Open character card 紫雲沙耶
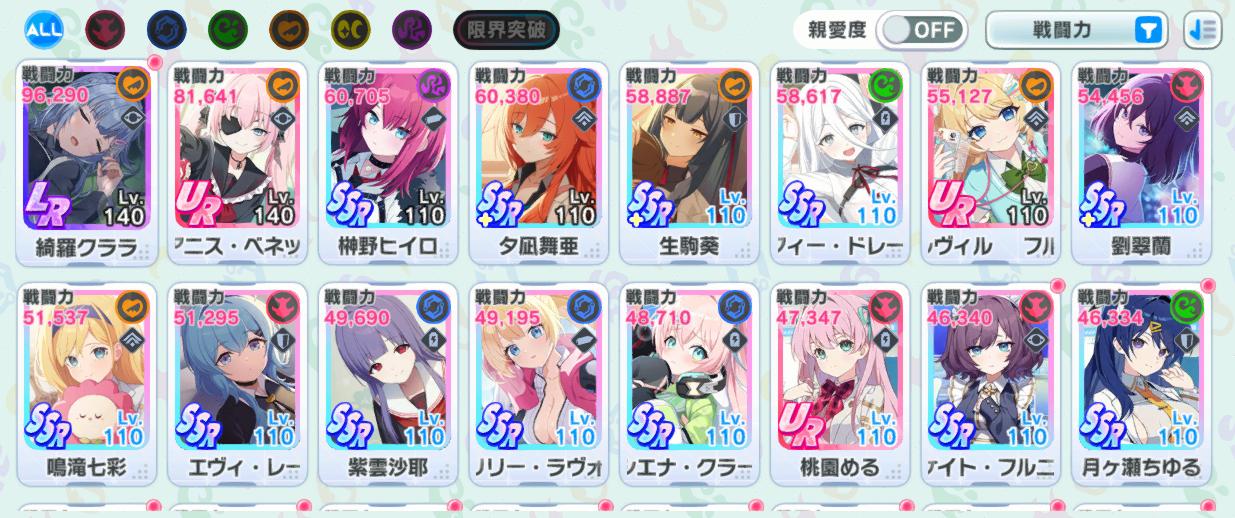 click(388, 382)
